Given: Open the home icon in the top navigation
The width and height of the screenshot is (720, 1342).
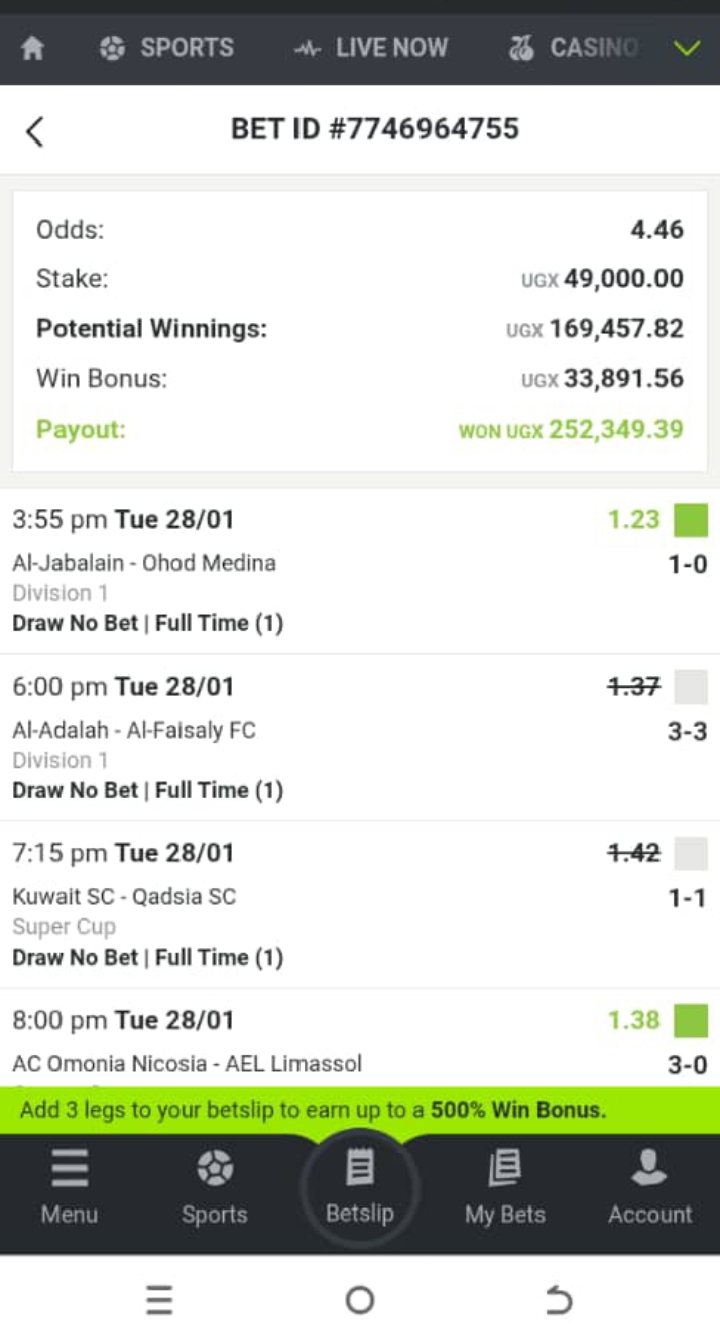Looking at the screenshot, I should [x=32, y=47].
